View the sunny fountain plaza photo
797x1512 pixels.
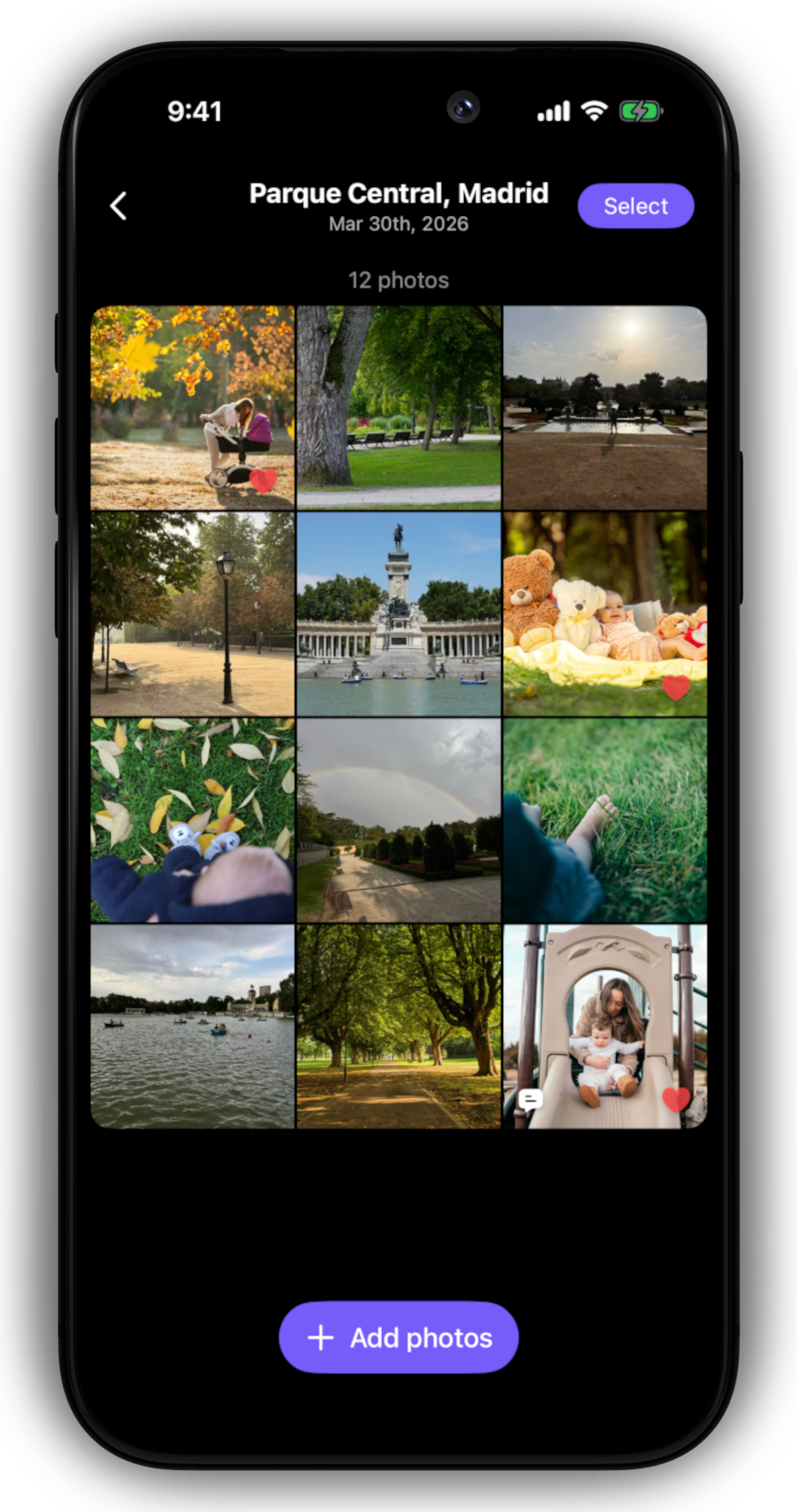605,407
